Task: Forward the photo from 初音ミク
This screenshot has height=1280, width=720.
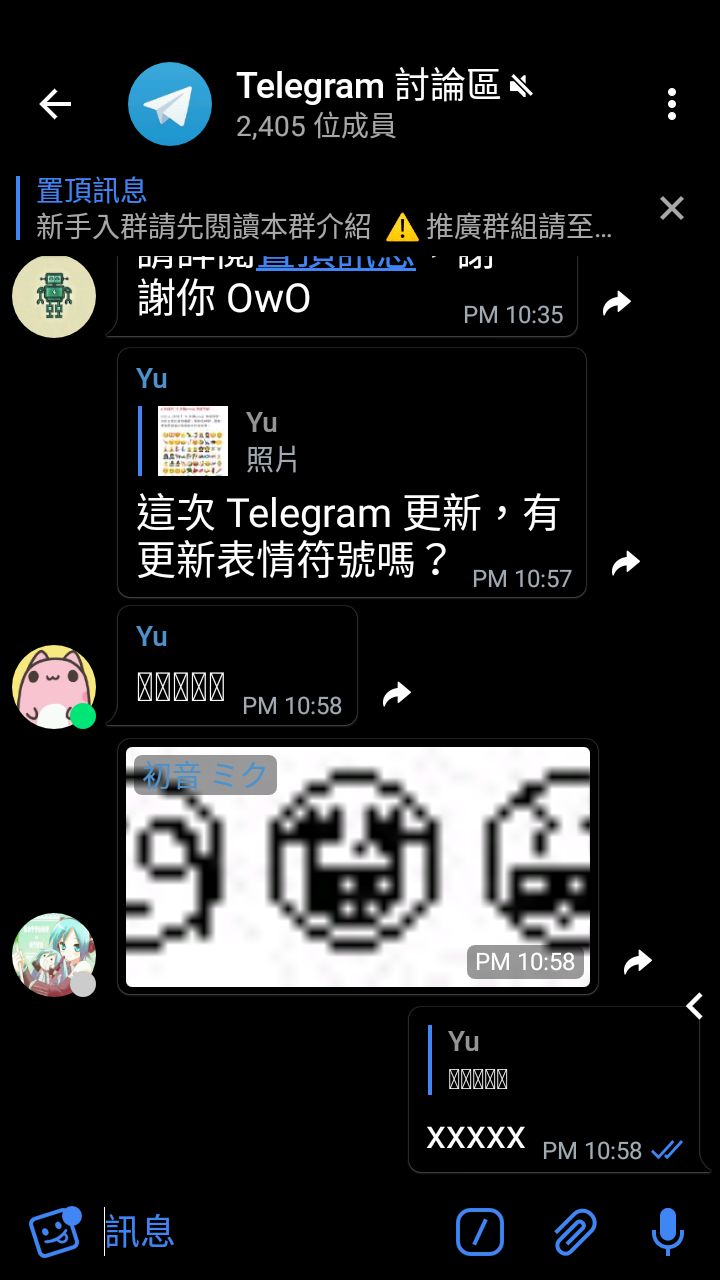Action: coord(637,962)
